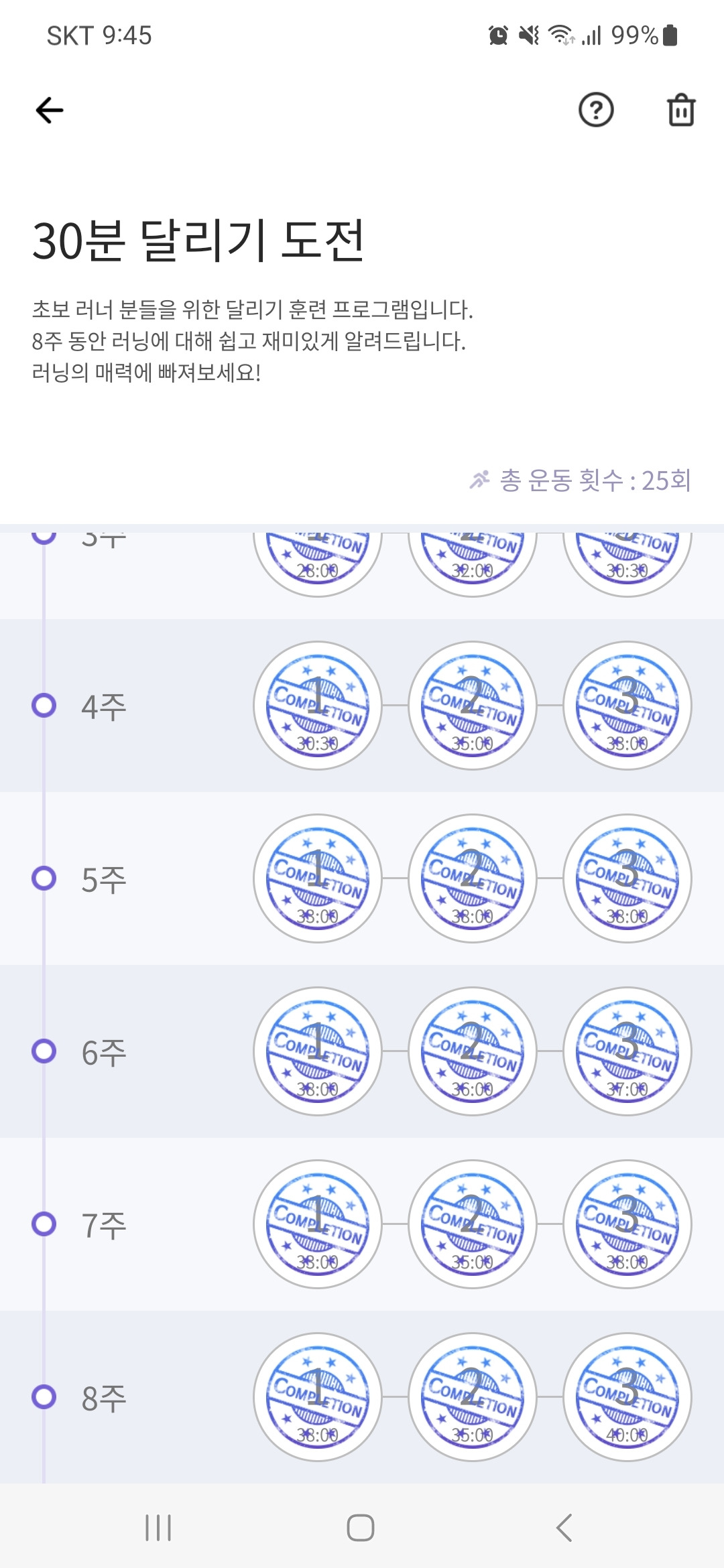Click the runner icon beside total workout count

pos(480,478)
